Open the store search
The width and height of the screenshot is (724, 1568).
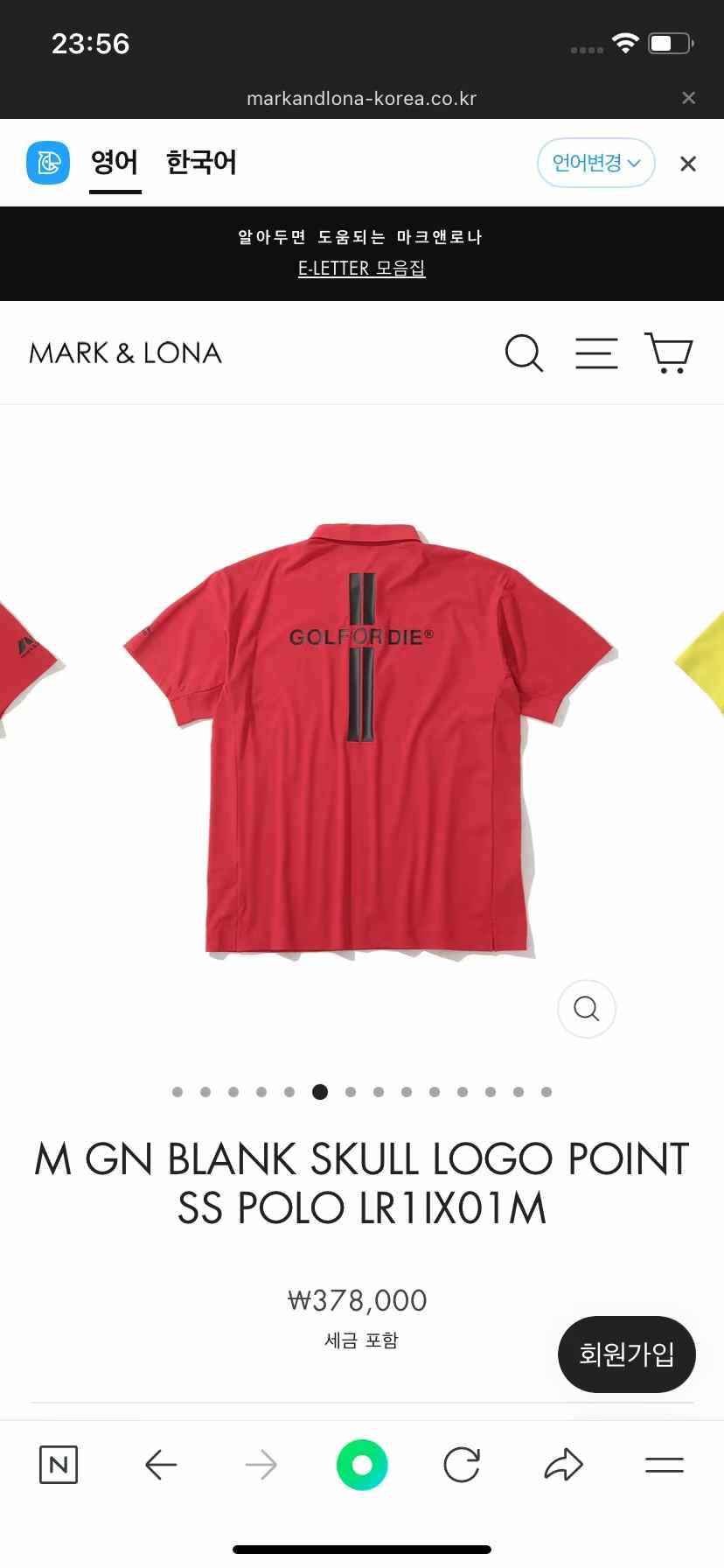tap(524, 353)
